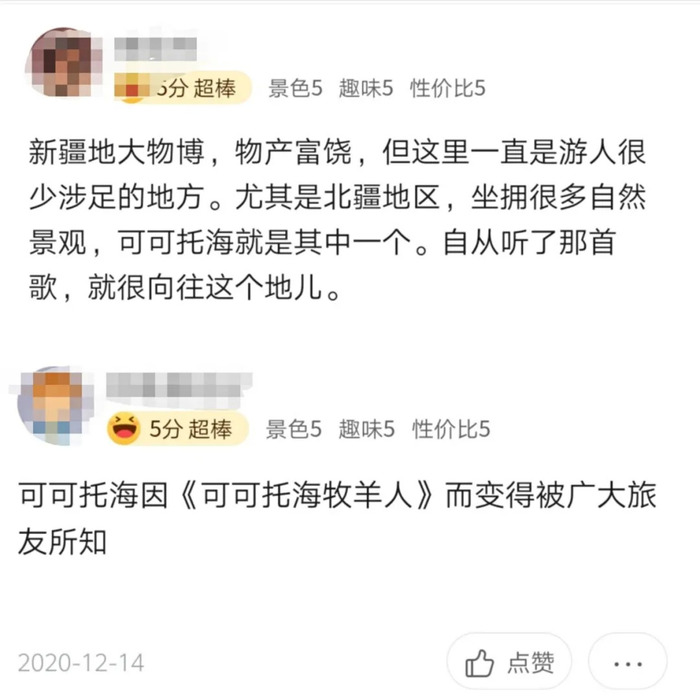Open the three-dot more options button
700x700 pixels.
(x=627, y=661)
